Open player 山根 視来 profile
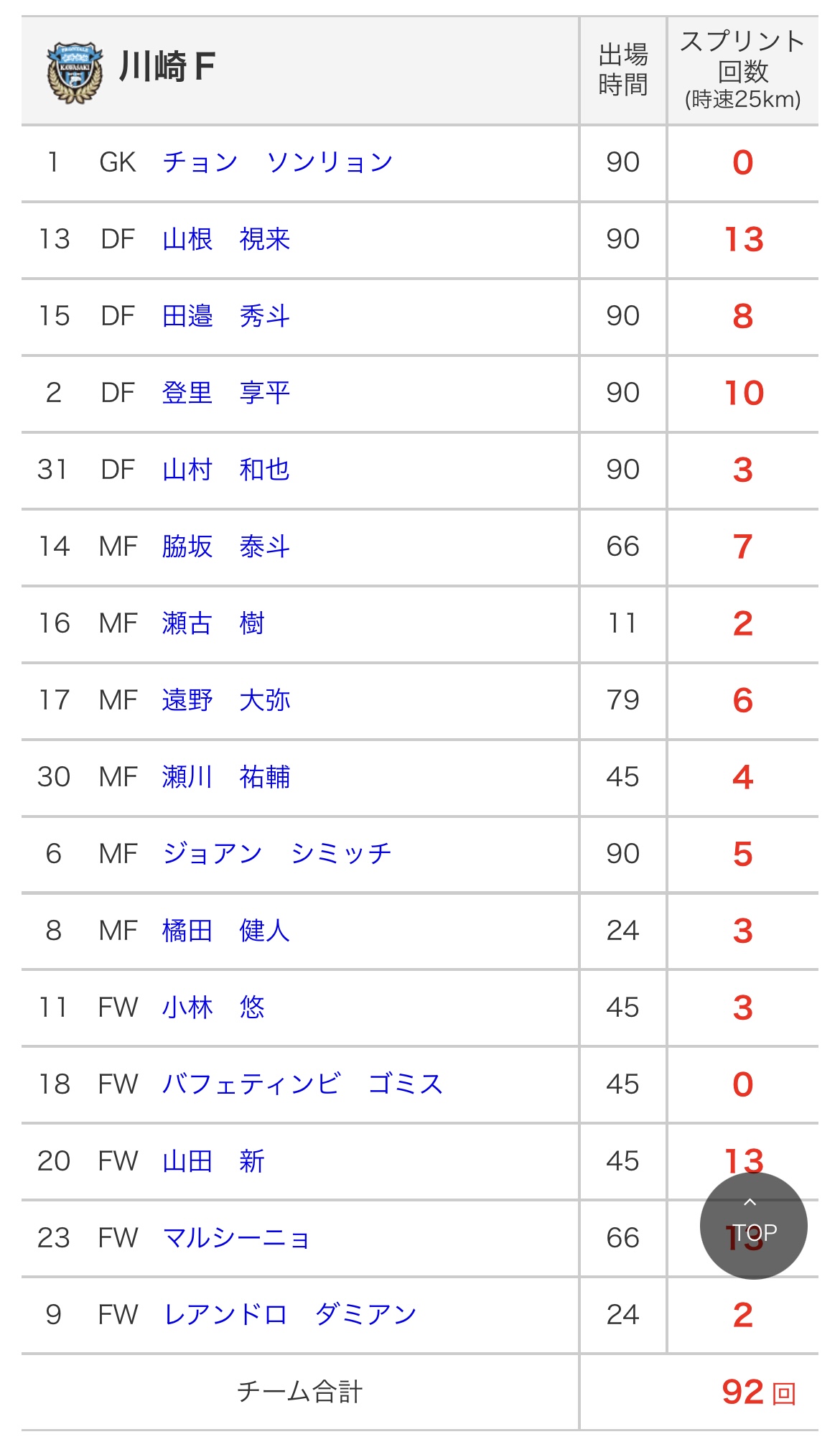This screenshot has width=840, height=1447. (x=226, y=239)
